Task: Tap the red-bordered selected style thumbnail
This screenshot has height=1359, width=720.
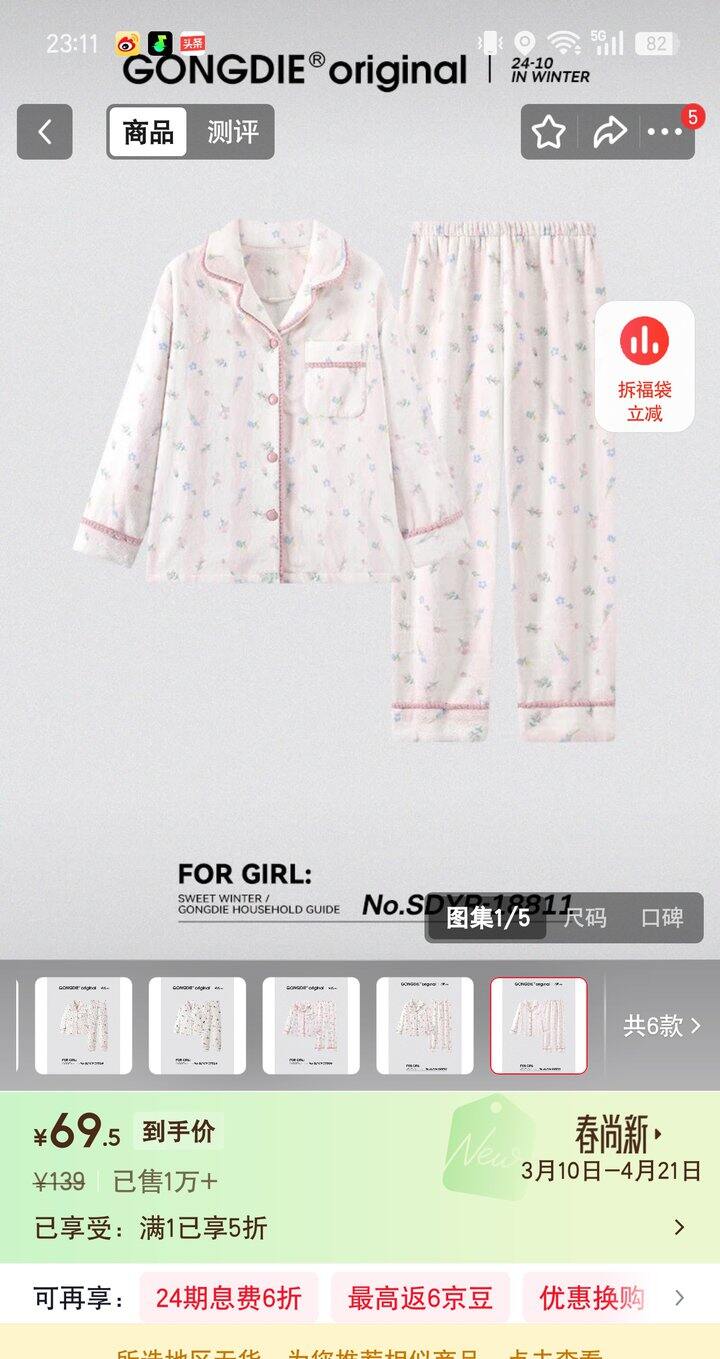Action: click(539, 1025)
